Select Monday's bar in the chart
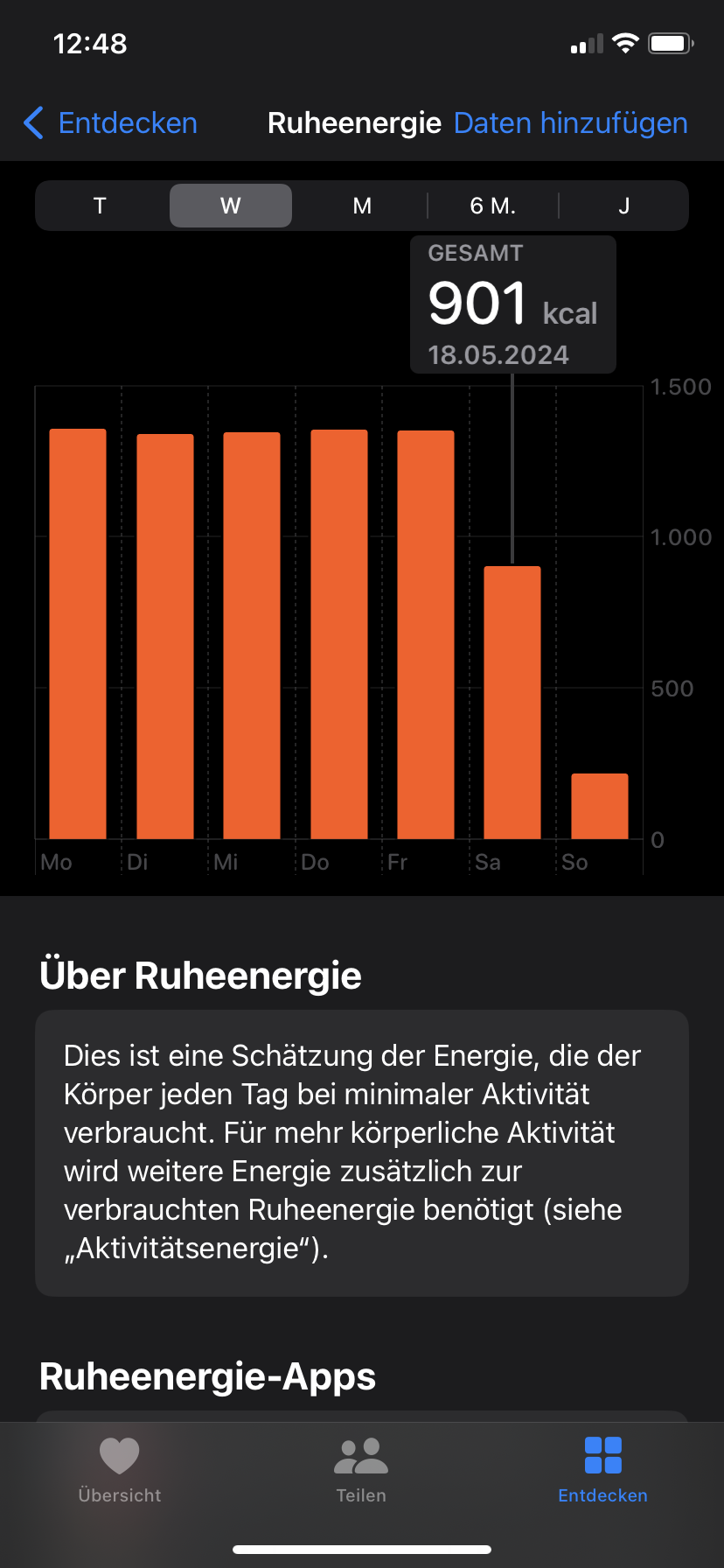724x1568 pixels. 78,634
